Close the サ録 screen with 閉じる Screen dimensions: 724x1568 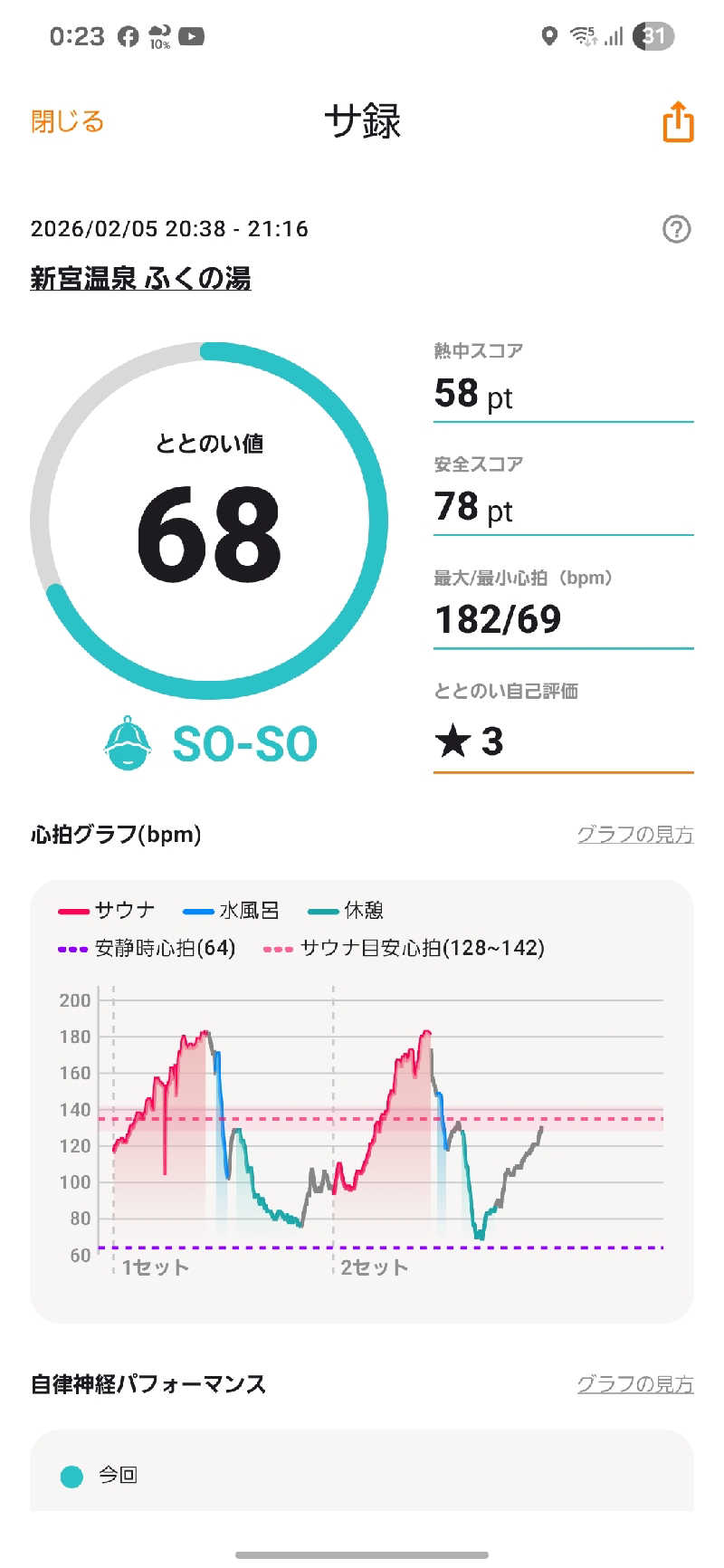point(67,121)
